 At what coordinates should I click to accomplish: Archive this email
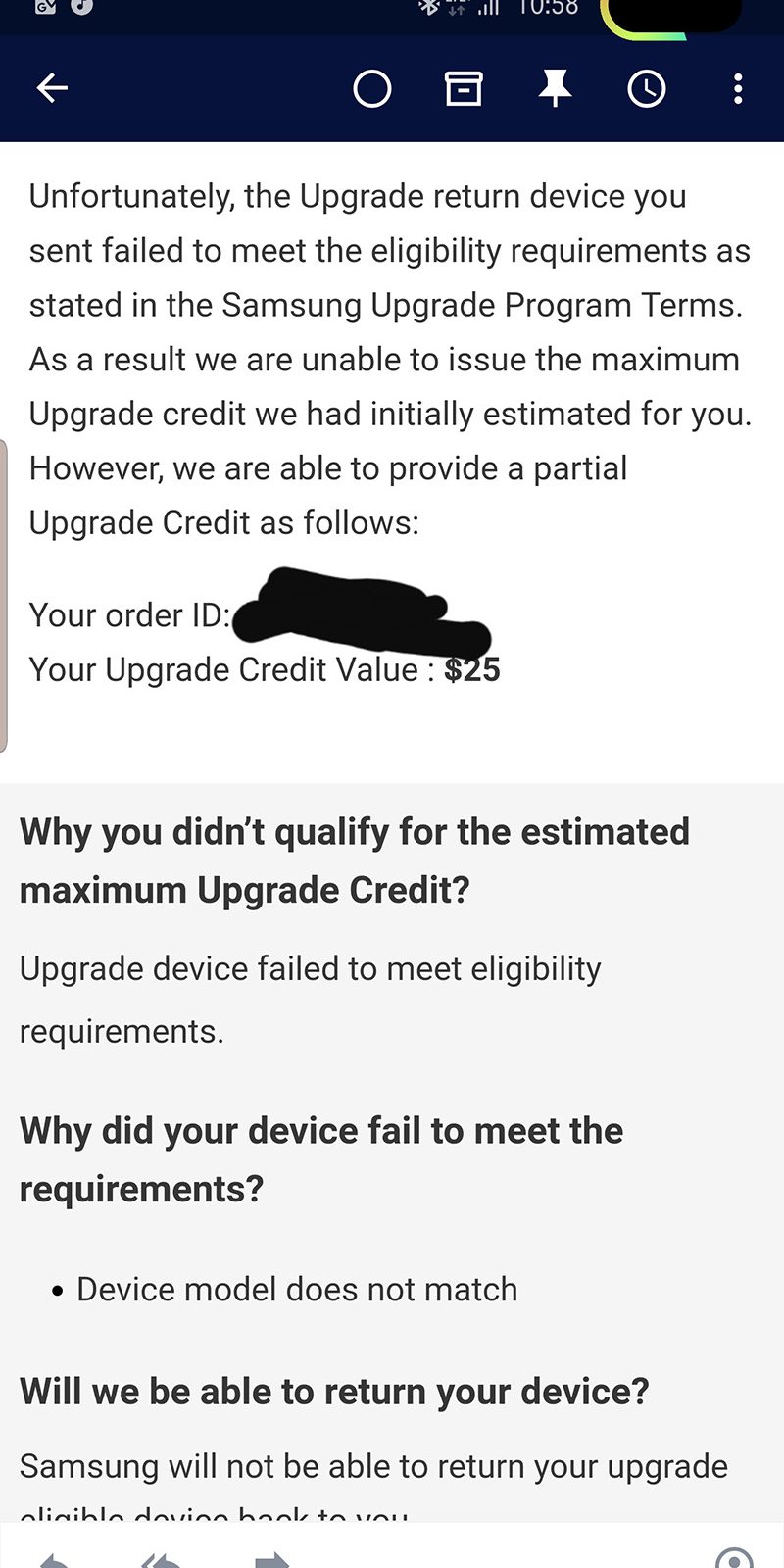[464, 89]
